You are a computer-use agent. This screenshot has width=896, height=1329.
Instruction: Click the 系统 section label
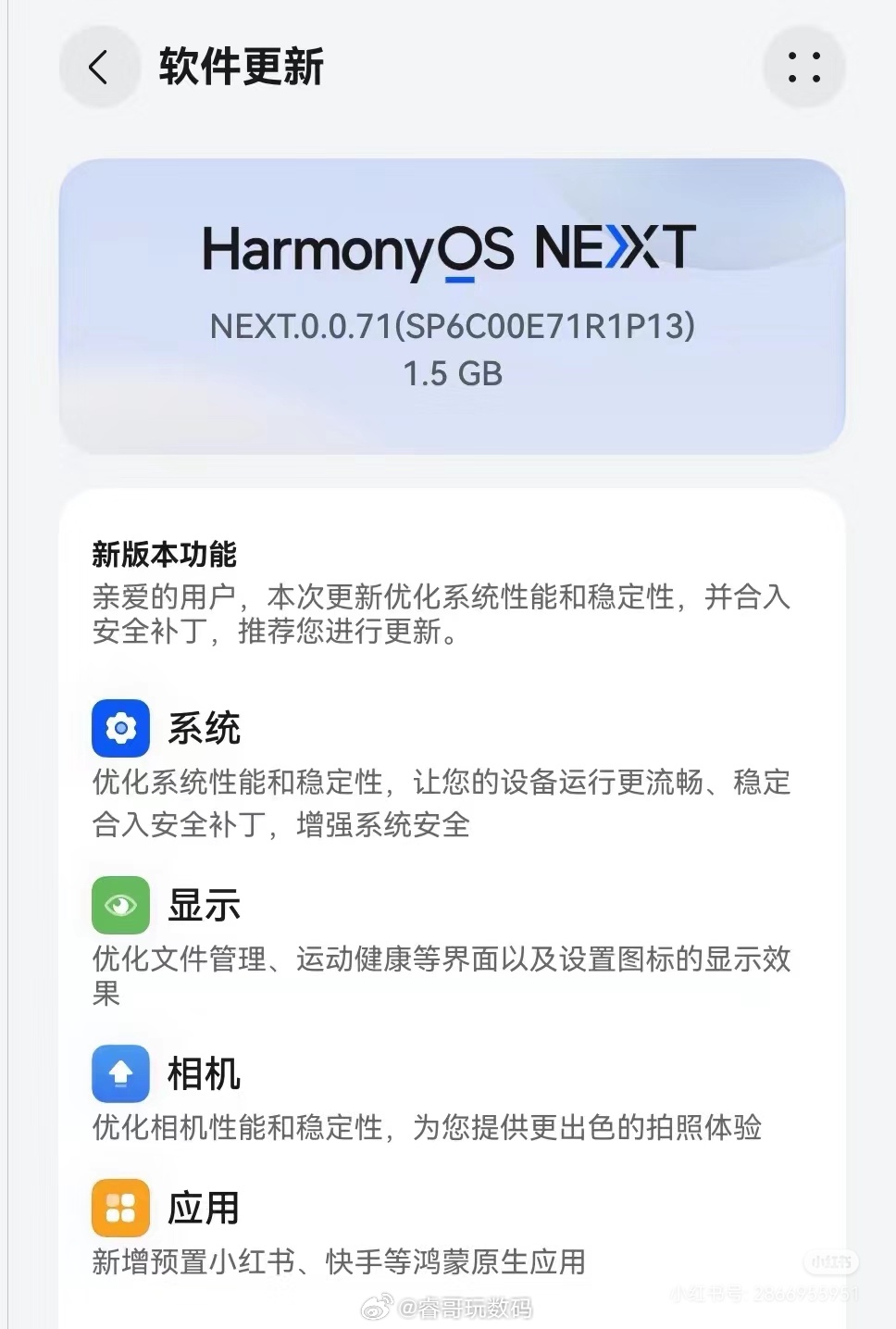coord(204,728)
